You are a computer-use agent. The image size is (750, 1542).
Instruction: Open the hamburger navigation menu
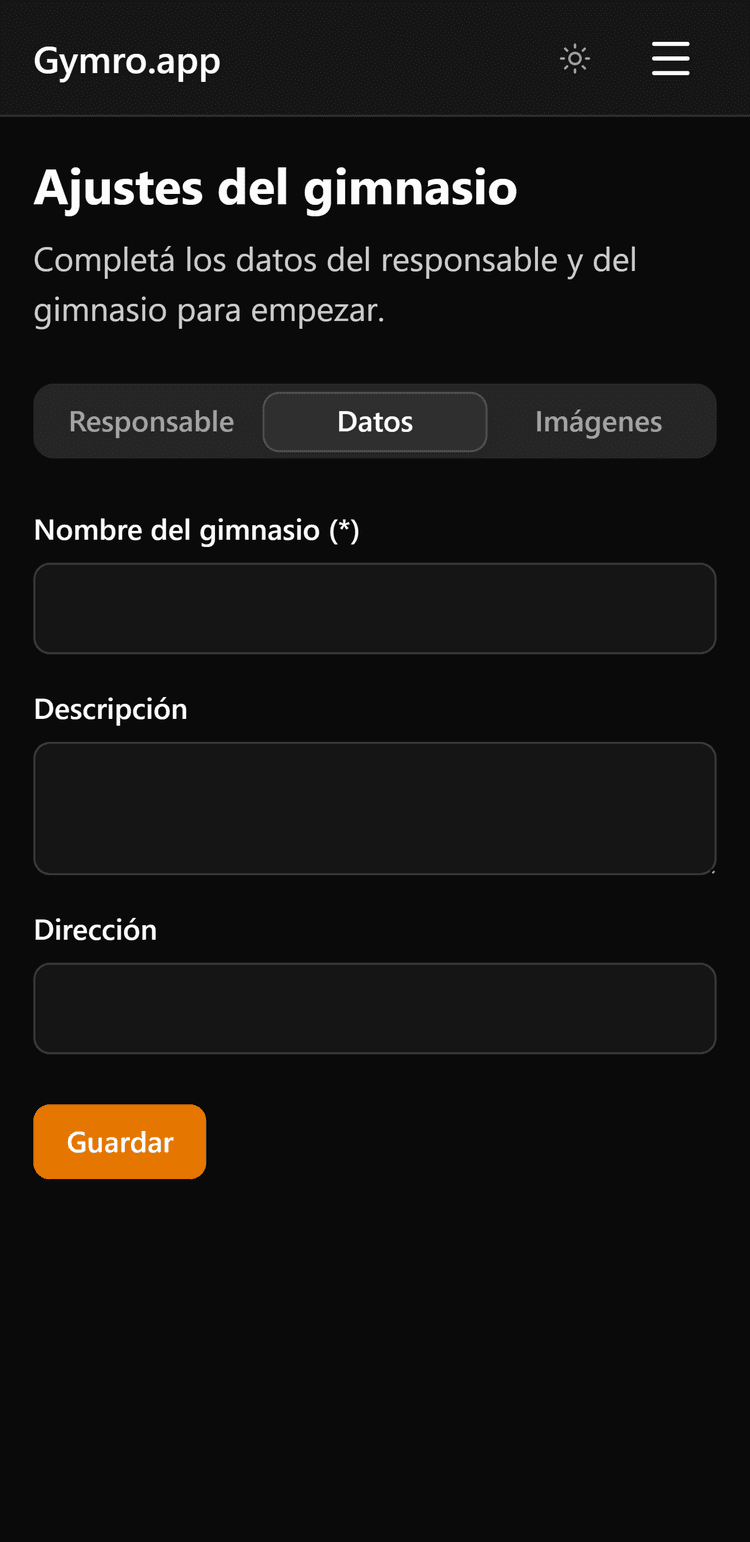tap(670, 59)
